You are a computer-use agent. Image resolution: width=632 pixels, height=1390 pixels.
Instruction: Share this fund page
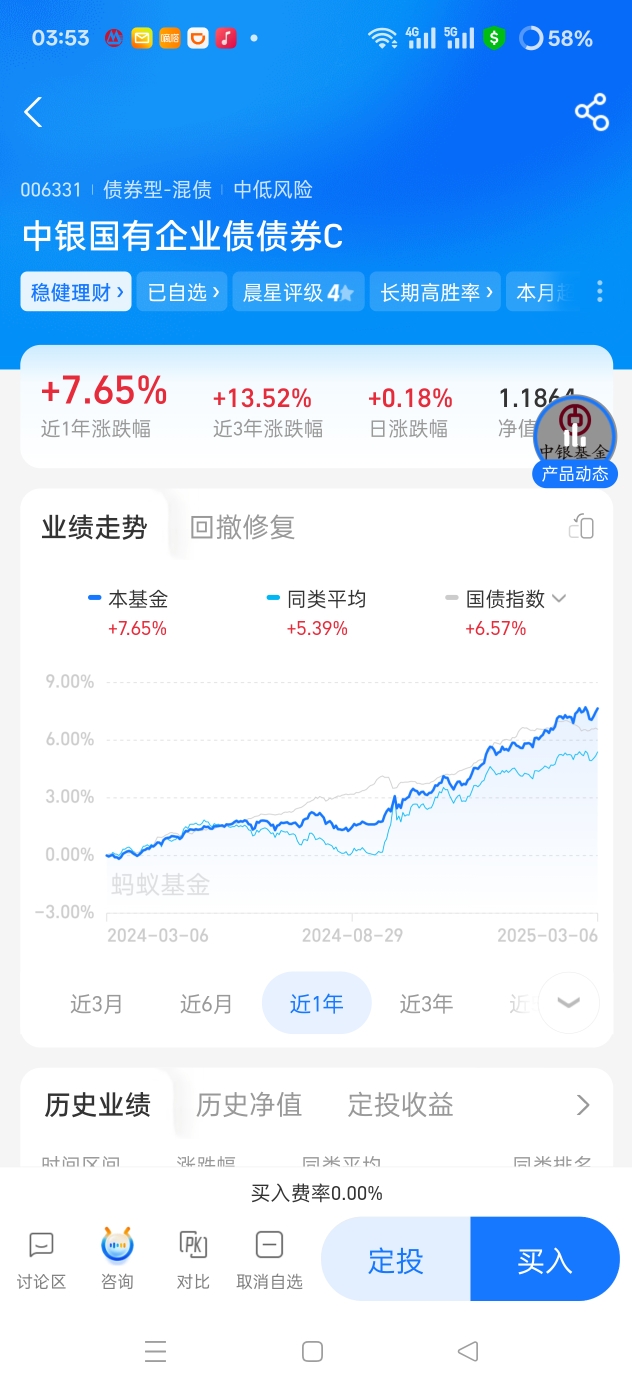(592, 112)
